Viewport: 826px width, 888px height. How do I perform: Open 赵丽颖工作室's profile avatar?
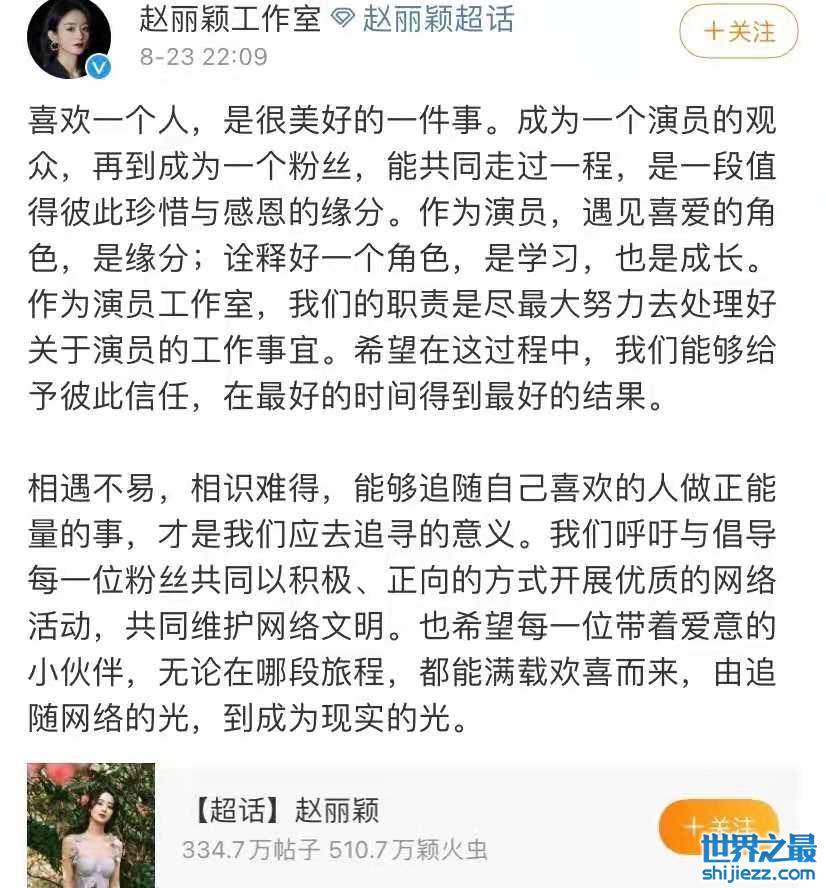[x=68, y=40]
